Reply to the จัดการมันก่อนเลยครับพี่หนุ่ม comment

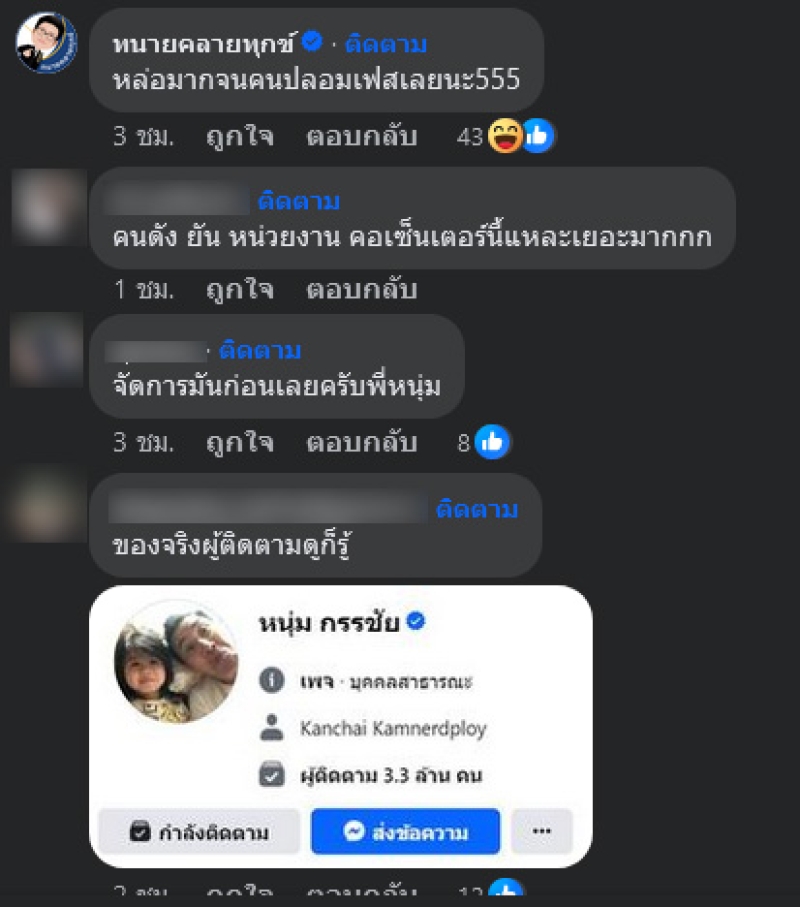(361, 443)
